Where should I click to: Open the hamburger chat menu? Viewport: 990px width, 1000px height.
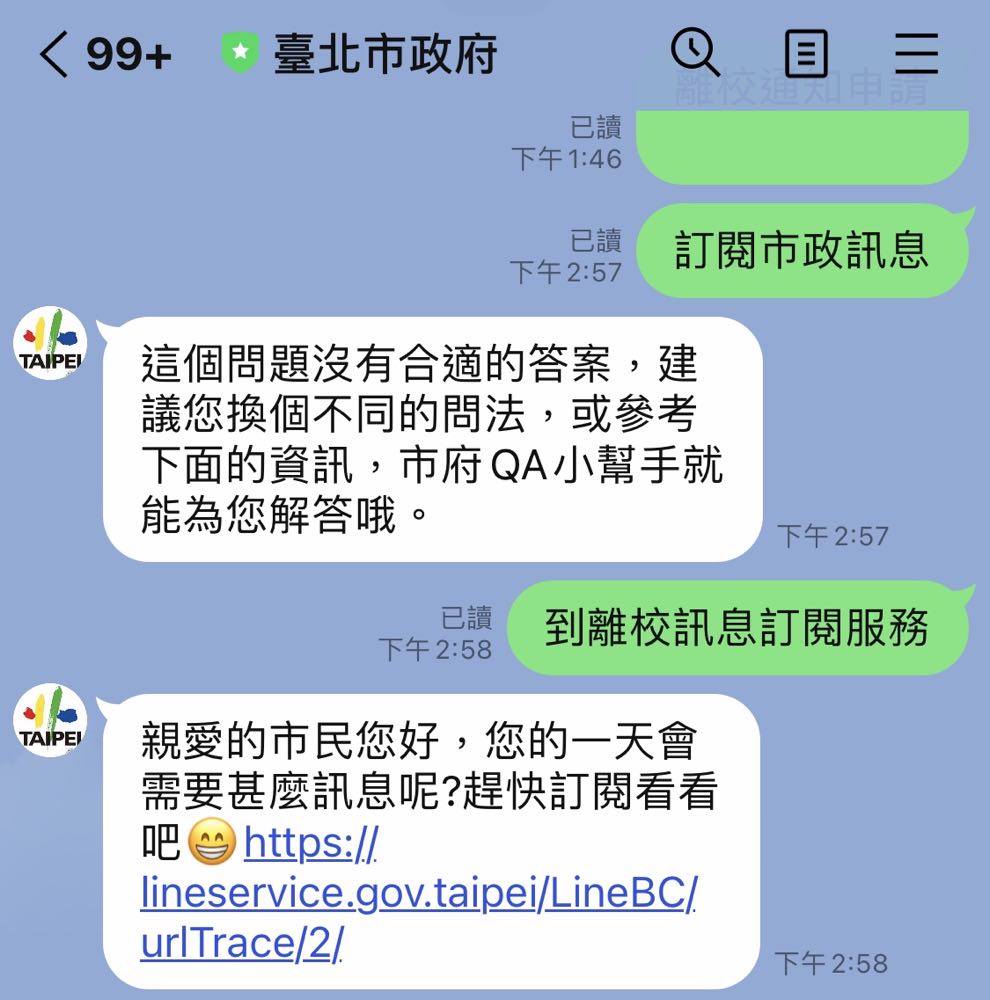click(915, 54)
